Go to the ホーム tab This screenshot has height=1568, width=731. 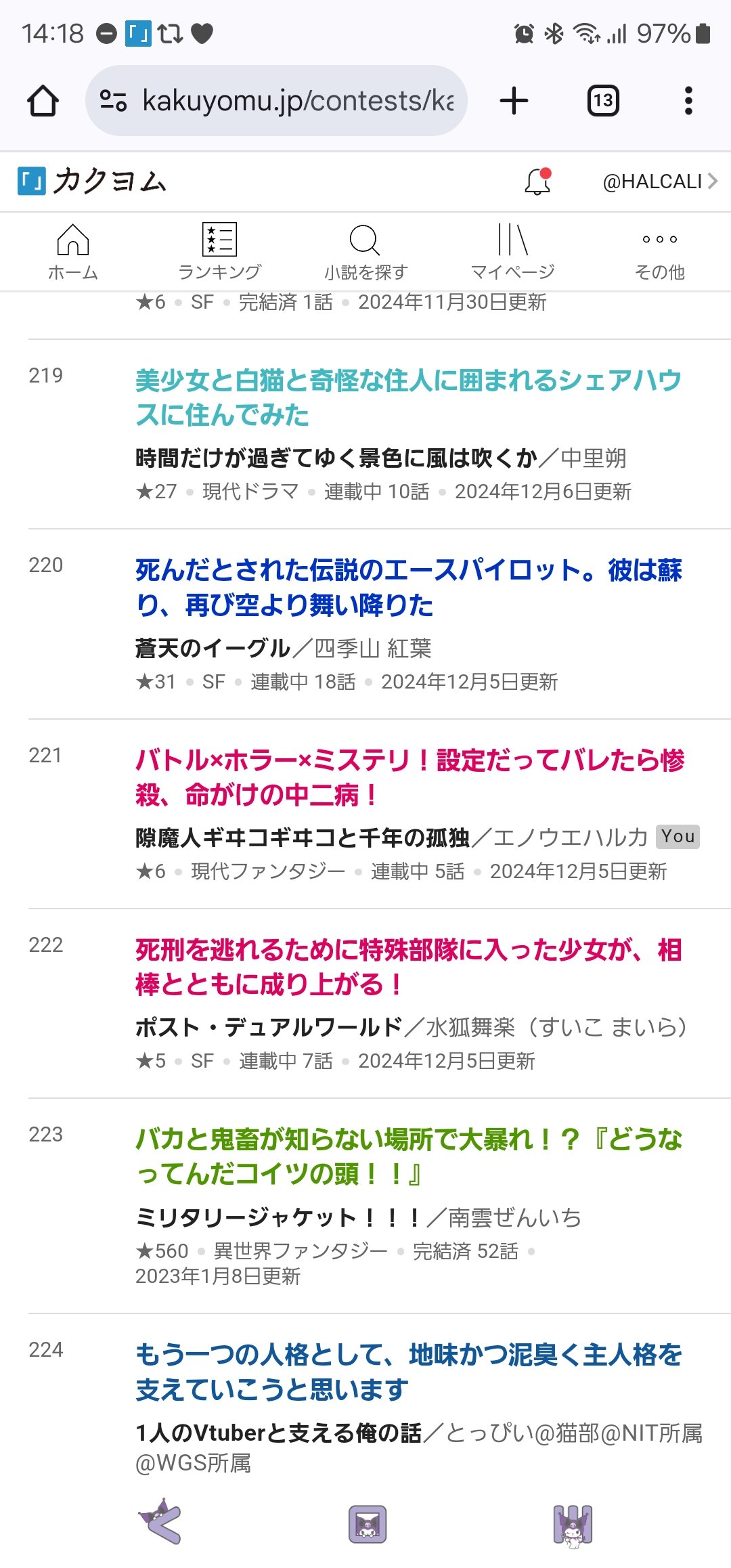[73, 252]
